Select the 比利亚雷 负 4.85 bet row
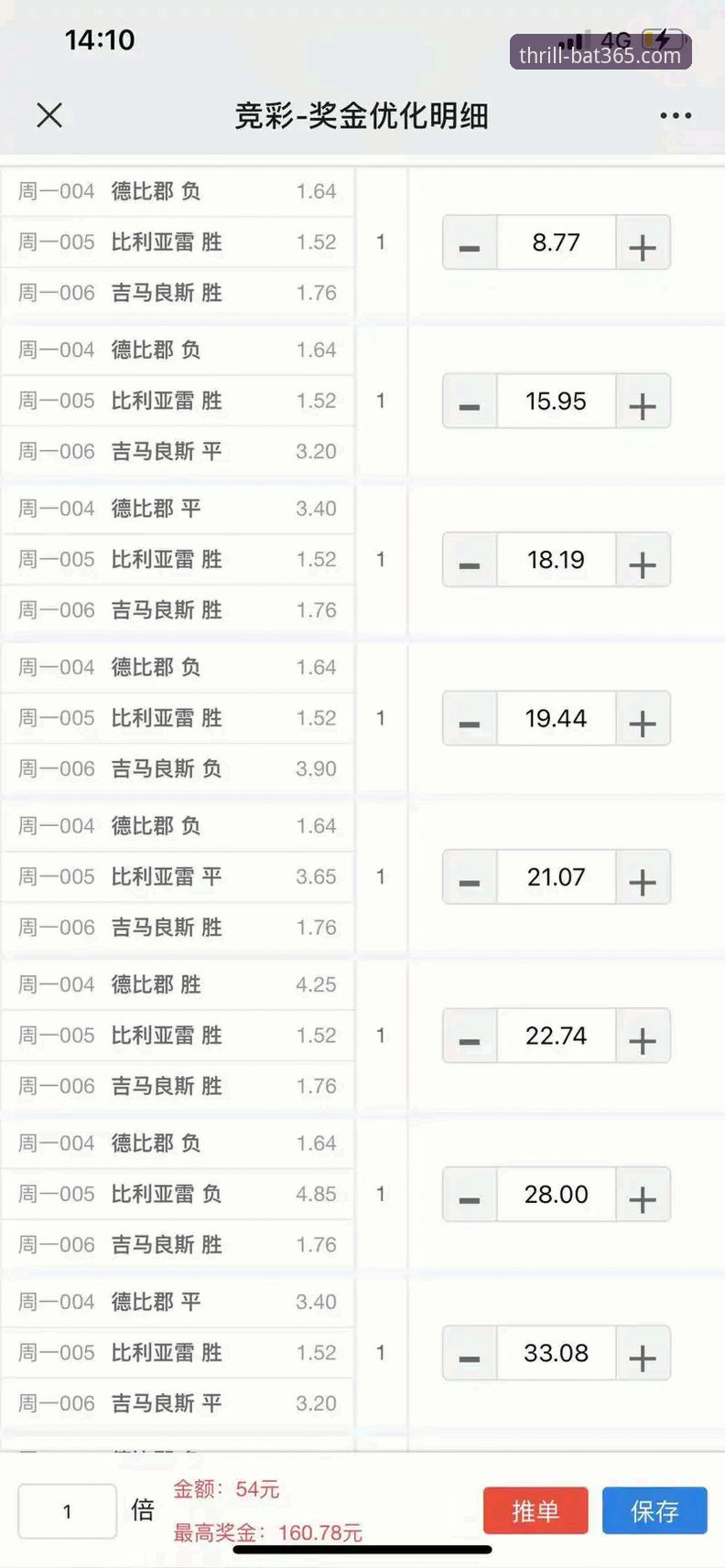725x1568 pixels. coord(177,1194)
